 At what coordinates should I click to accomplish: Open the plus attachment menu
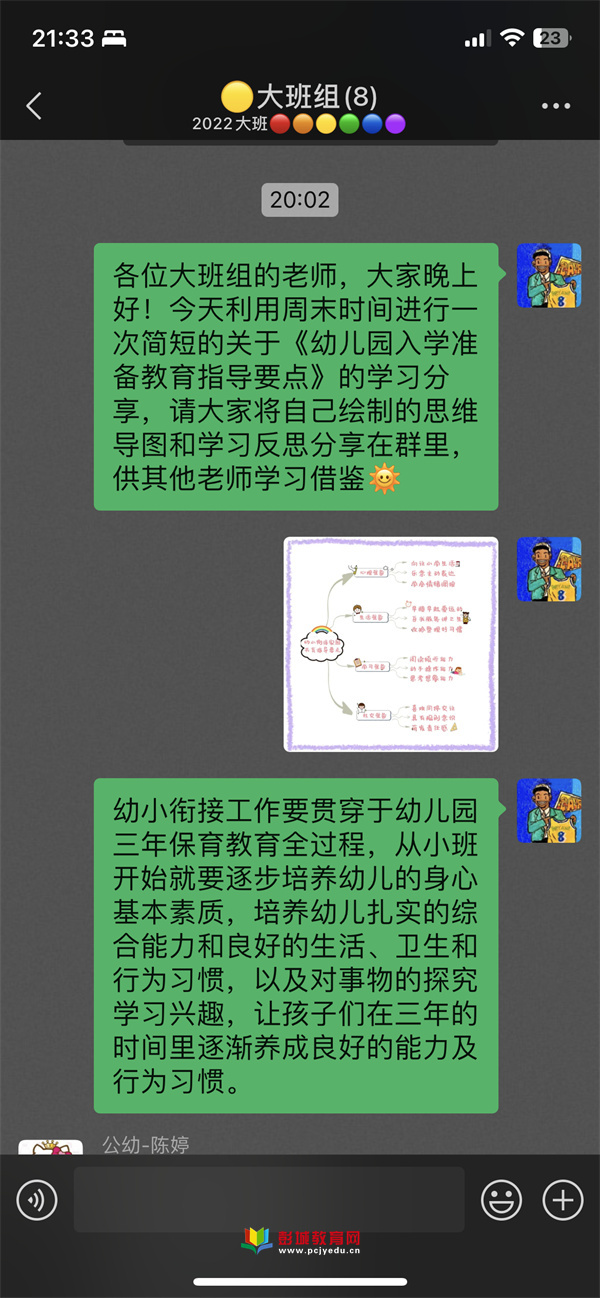563,1200
